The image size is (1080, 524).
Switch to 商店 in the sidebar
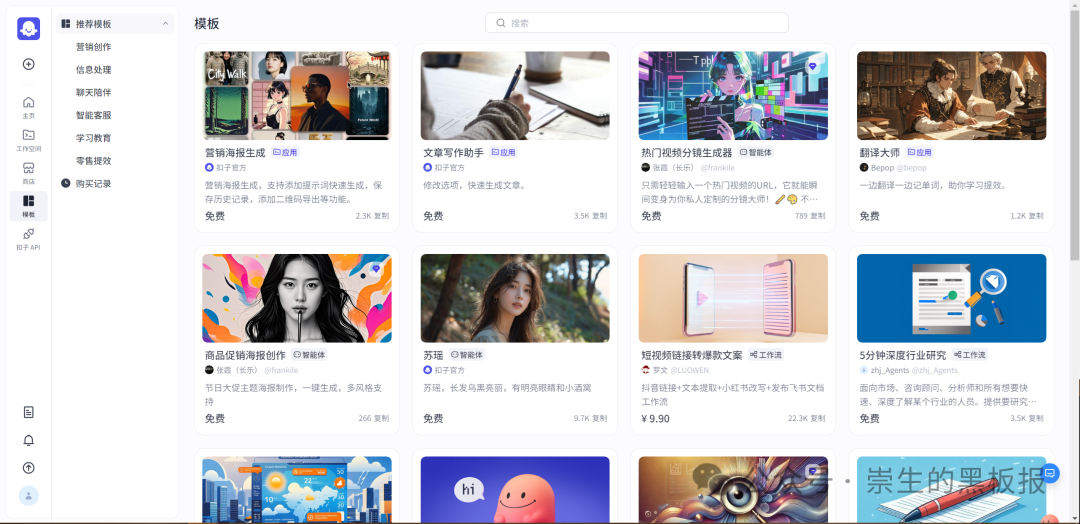28,172
